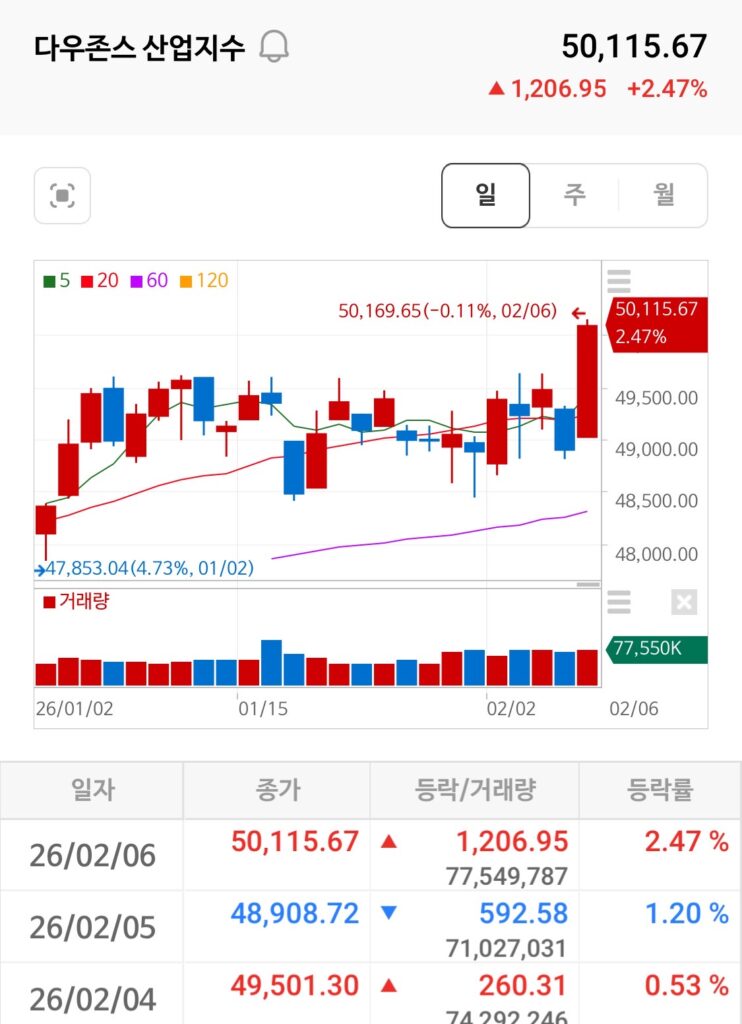Open the volume panel settings menu
This screenshot has width=742, height=1024.
point(620,602)
